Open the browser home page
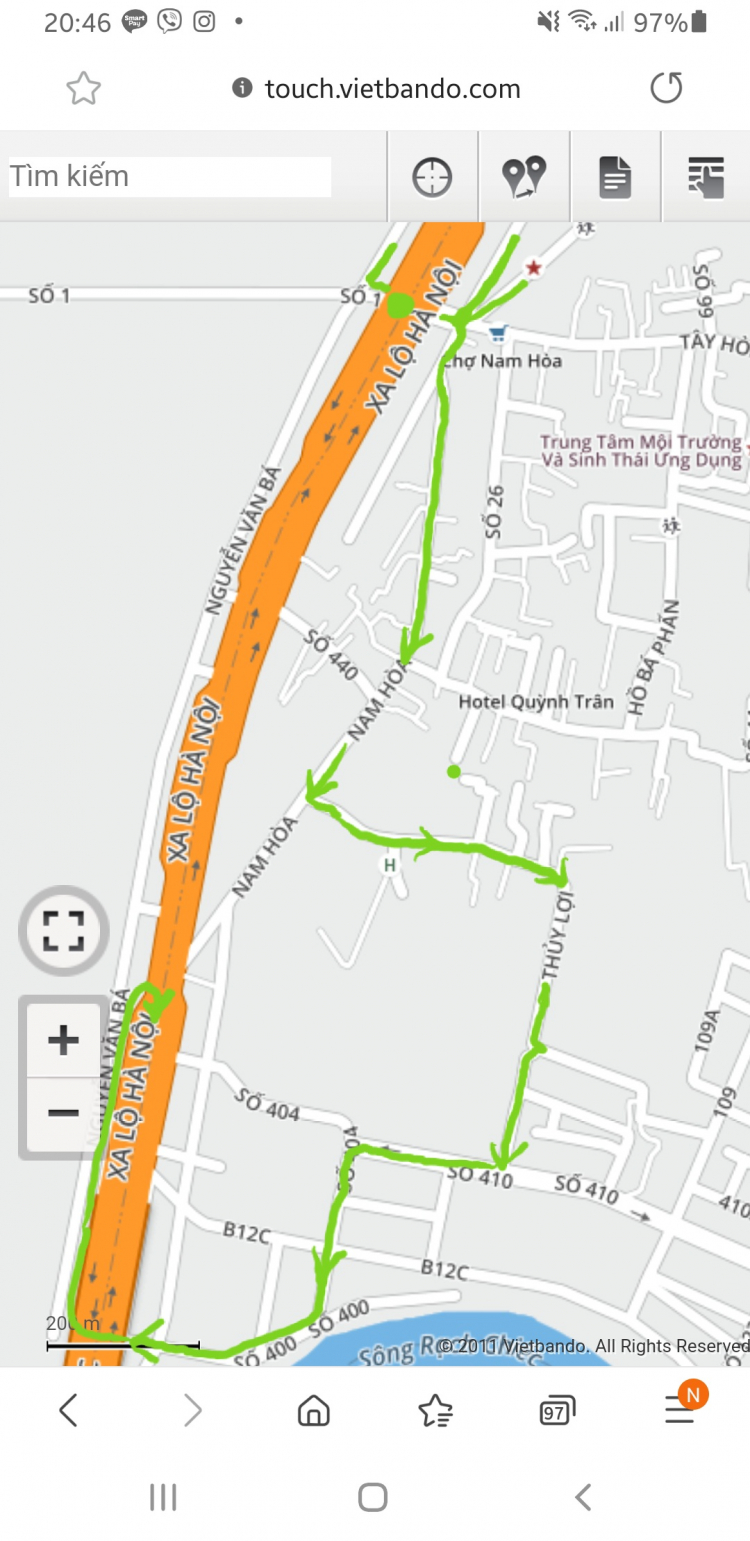 tap(314, 1411)
